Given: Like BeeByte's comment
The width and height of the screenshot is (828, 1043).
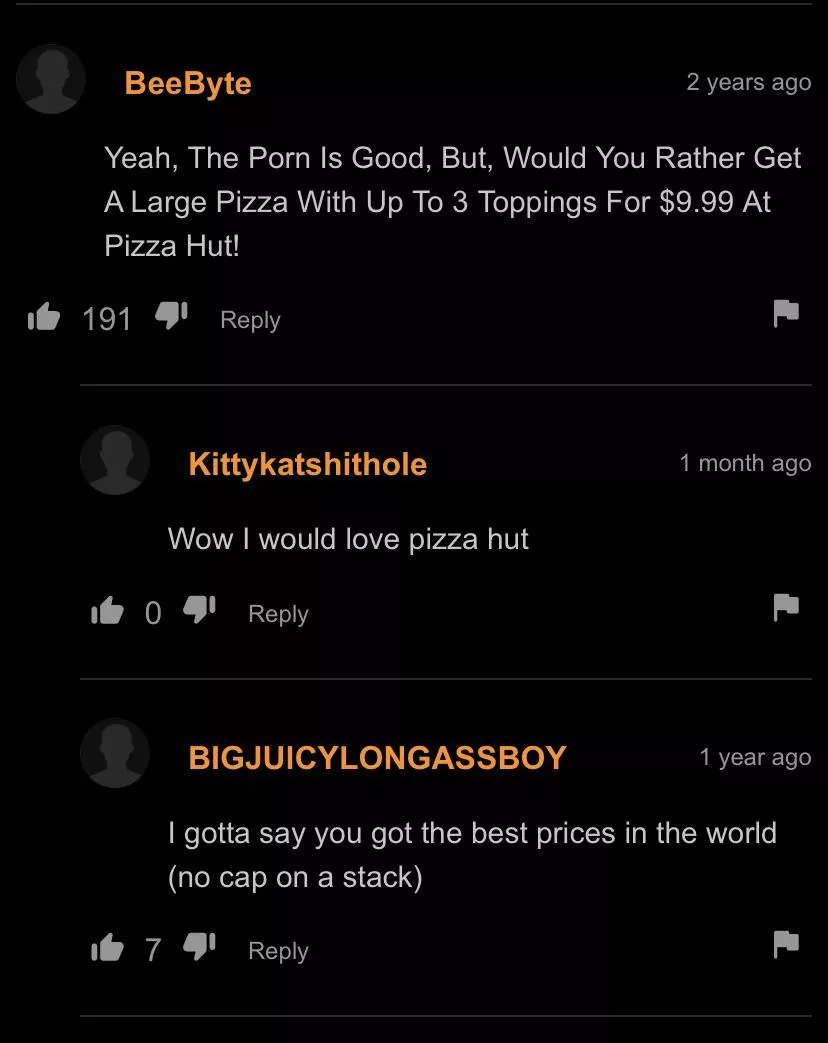Looking at the screenshot, I should [43, 318].
